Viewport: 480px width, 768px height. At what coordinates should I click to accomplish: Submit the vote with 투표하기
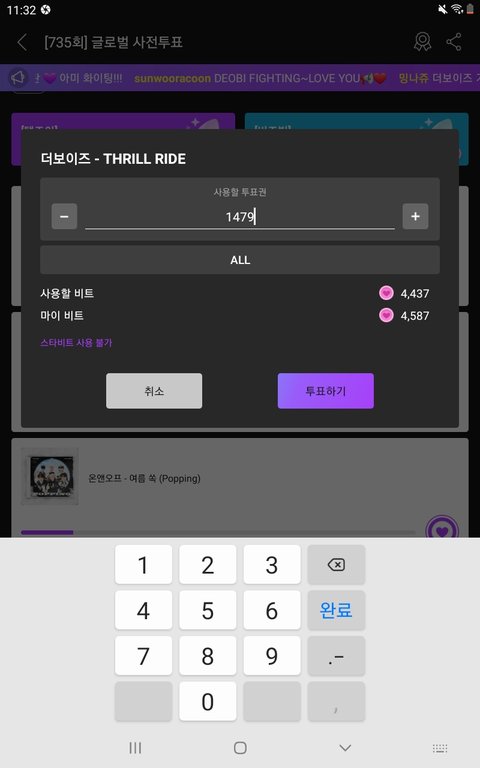tap(326, 391)
